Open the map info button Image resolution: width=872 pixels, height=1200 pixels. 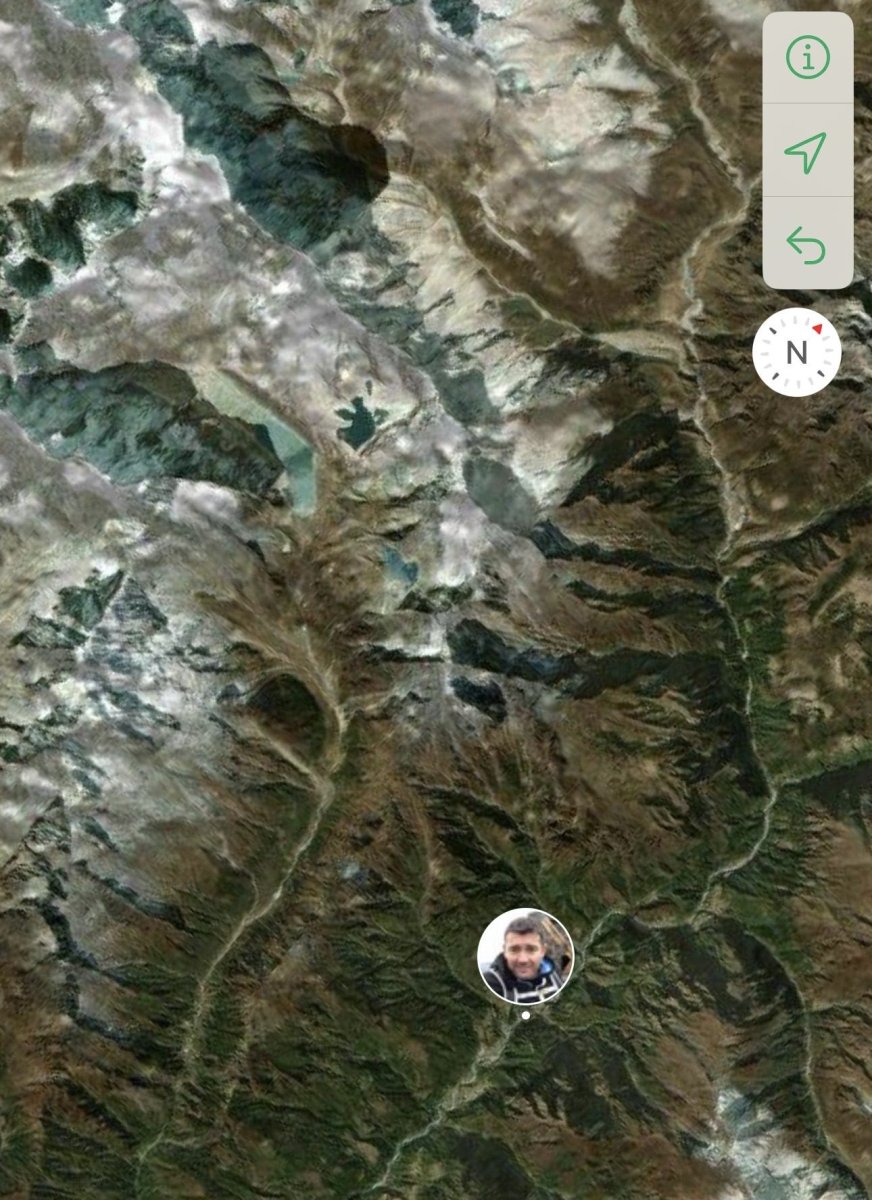[807, 58]
